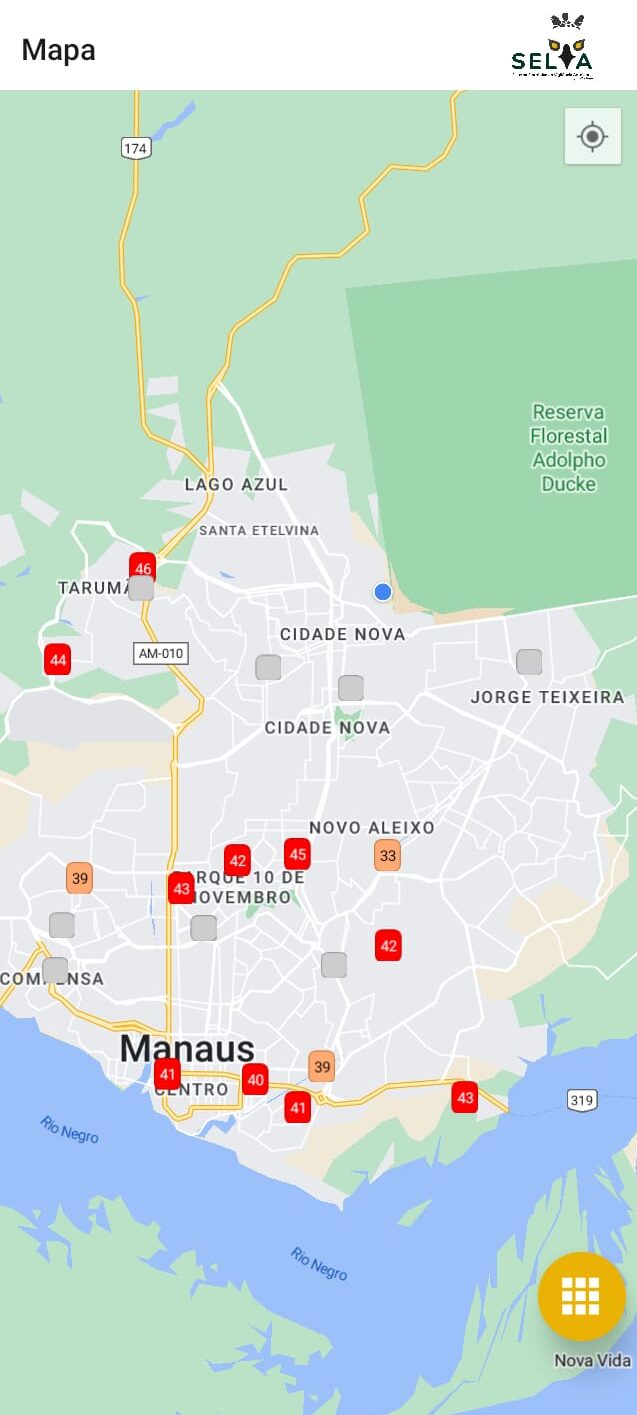The image size is (637, 1415).
Task: Open the Nova Vida grid button
Action: coord(581,1296)
